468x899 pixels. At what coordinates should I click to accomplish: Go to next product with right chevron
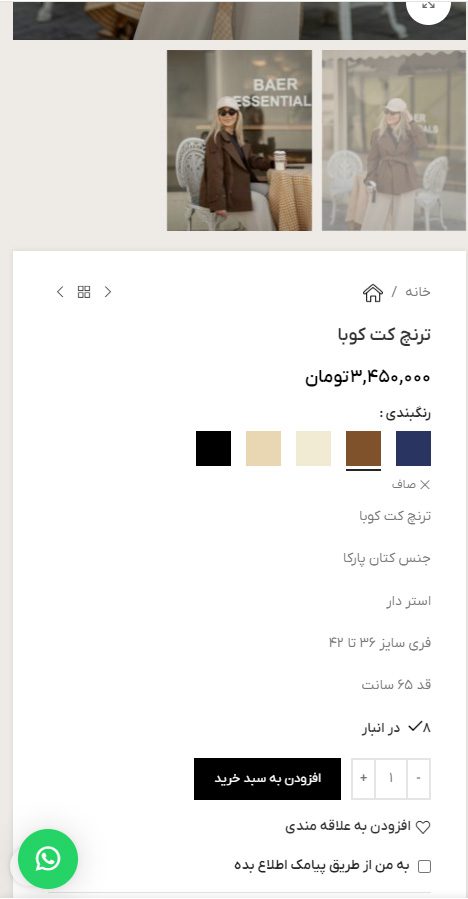click(x=108, y=292)
